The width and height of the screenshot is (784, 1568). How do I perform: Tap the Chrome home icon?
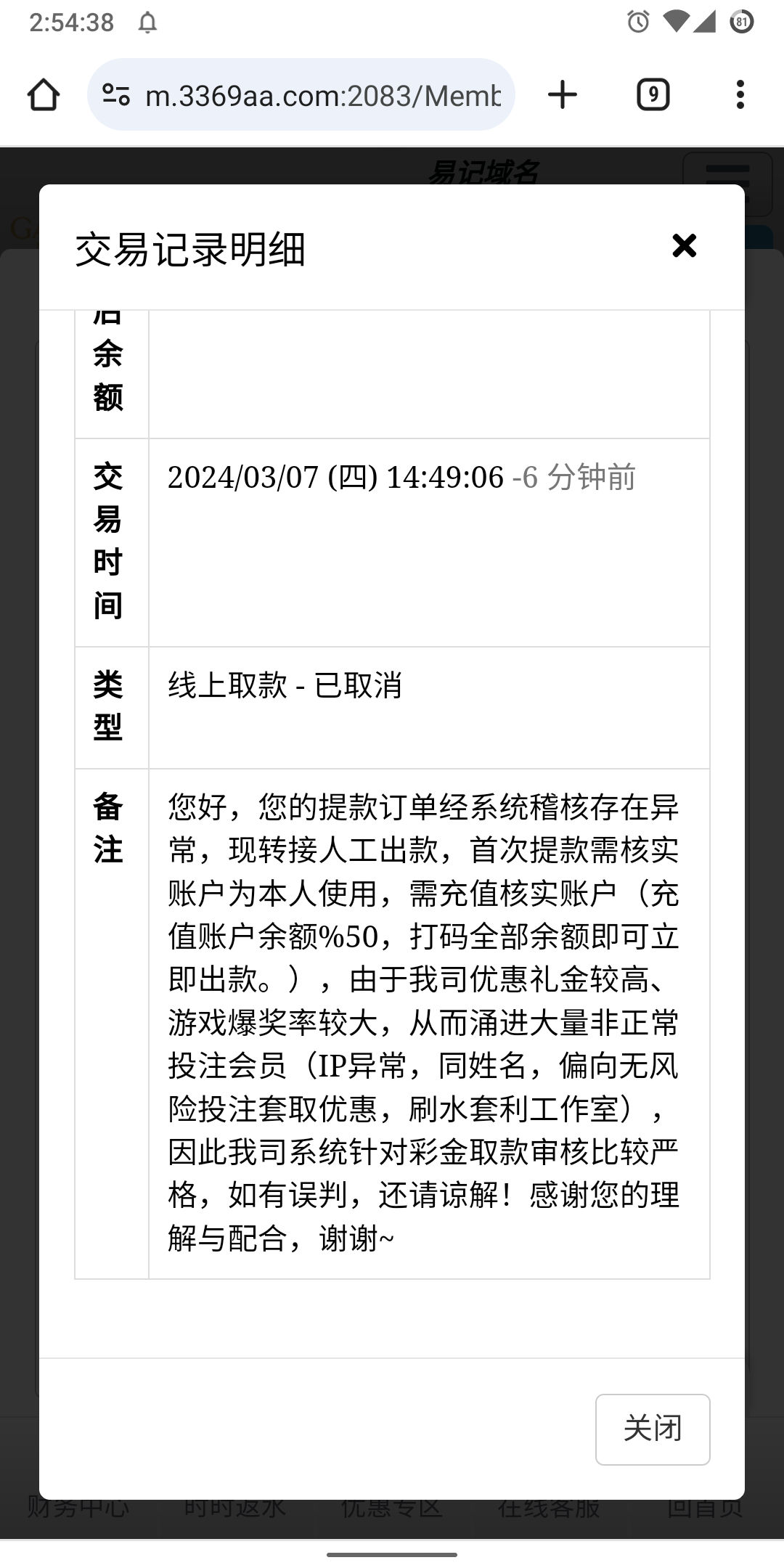point(43,94)
